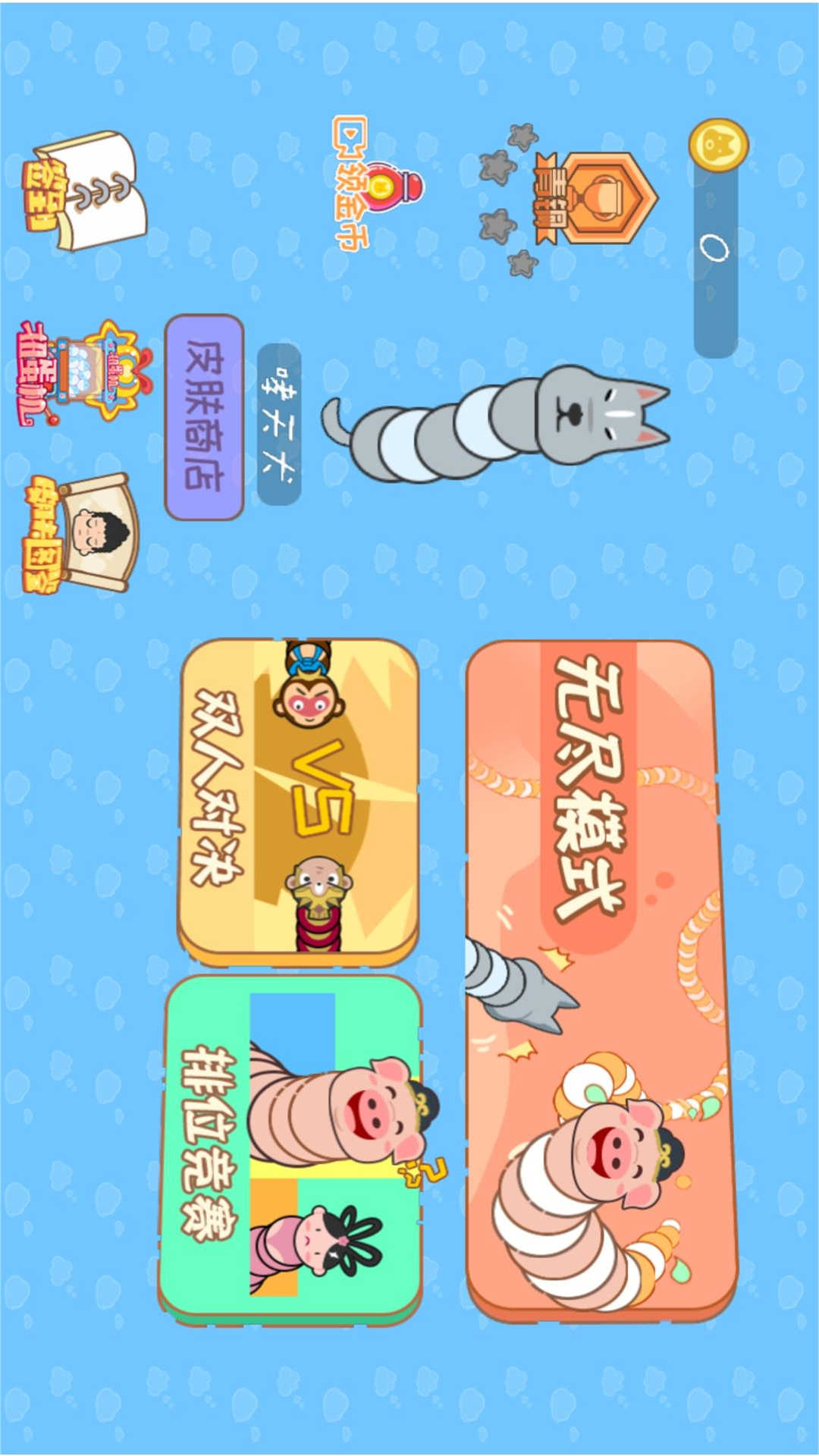The height and width of the screenshot is (1456, 819).
Task: Start the 无尽模式 endless mode
Action: click(x=599, y=978)
